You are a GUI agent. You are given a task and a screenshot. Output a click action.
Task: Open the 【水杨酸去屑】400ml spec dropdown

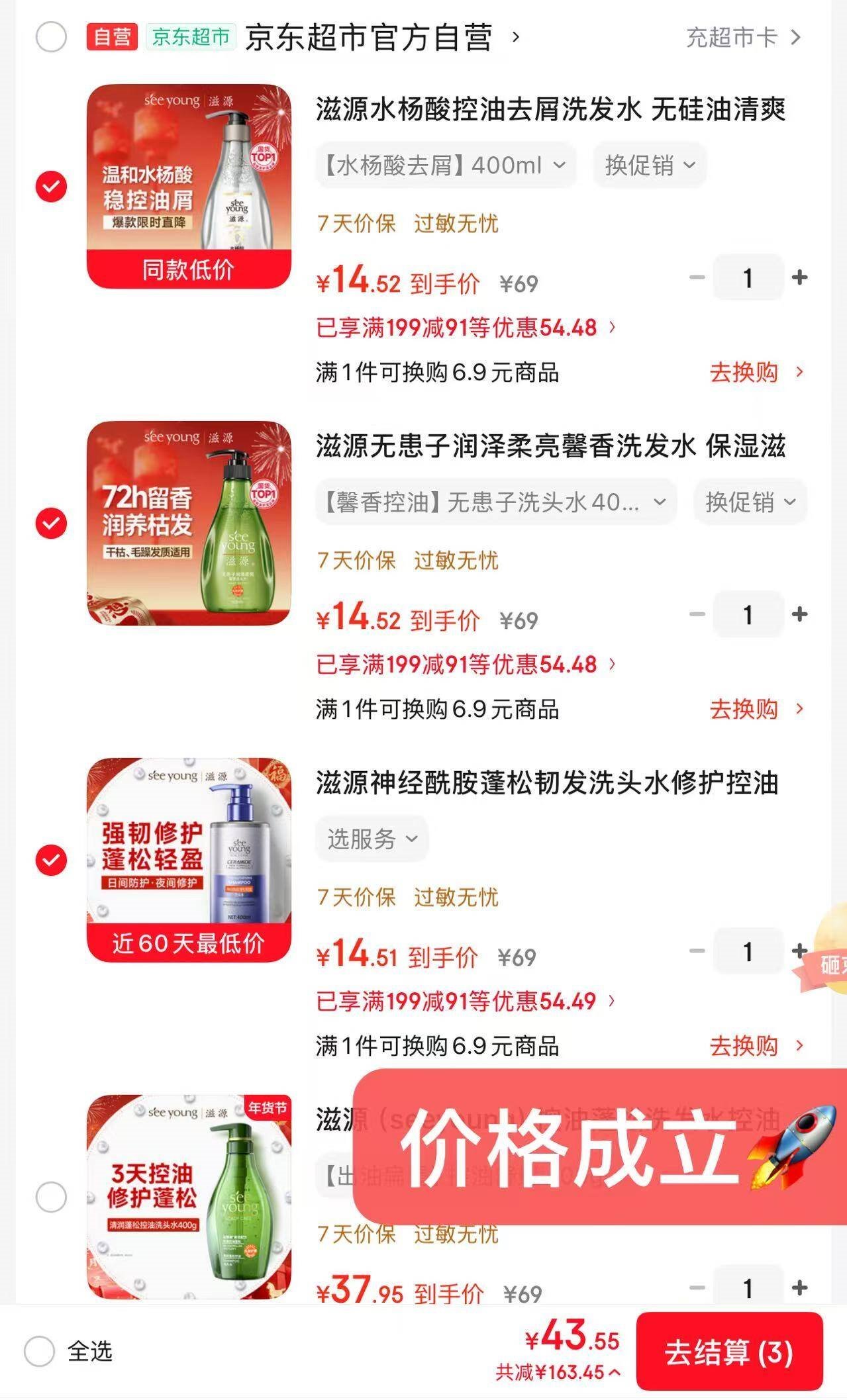click(x=445, y=165)
